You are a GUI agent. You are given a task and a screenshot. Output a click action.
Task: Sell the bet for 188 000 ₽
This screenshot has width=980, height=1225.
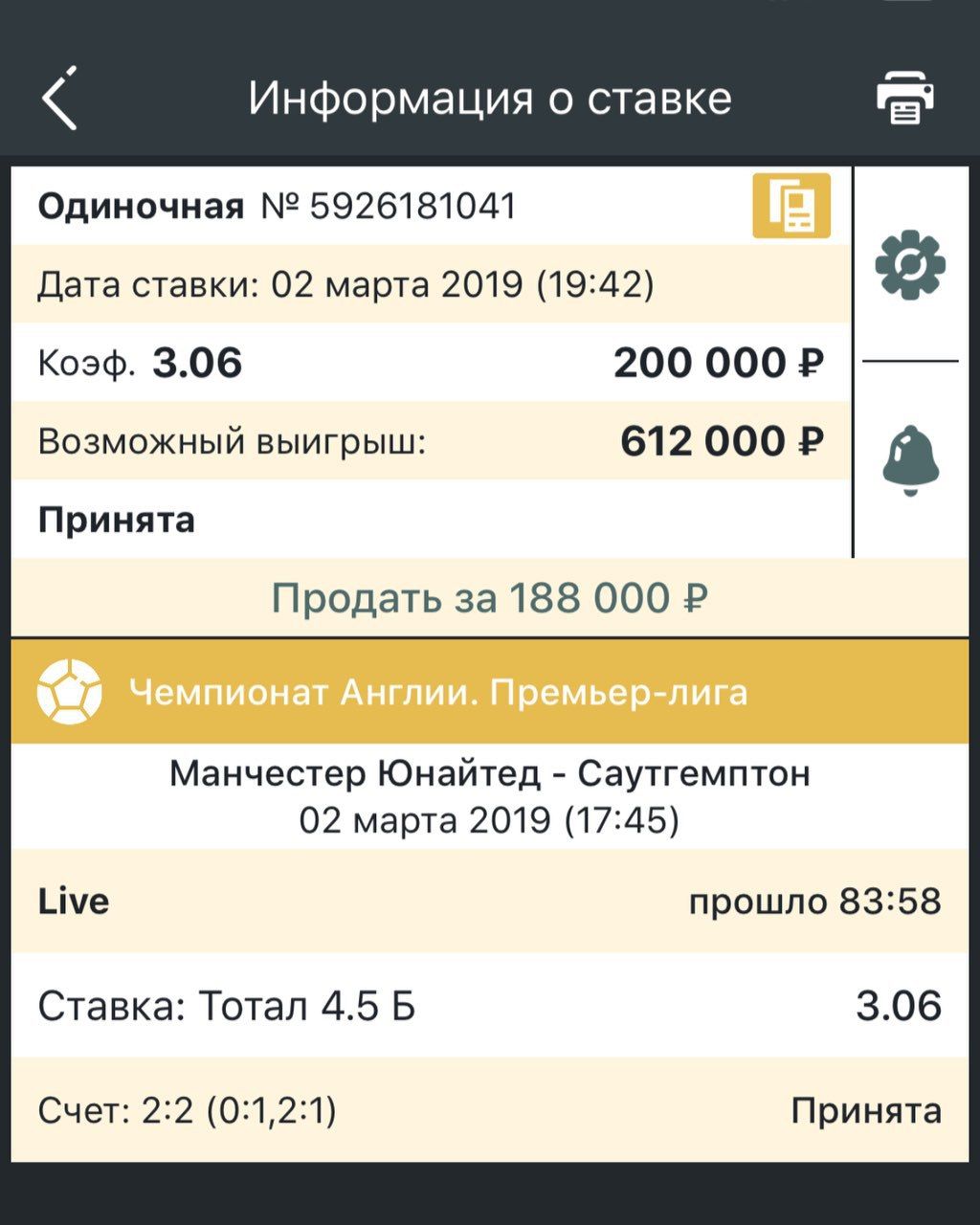[489, 598]
